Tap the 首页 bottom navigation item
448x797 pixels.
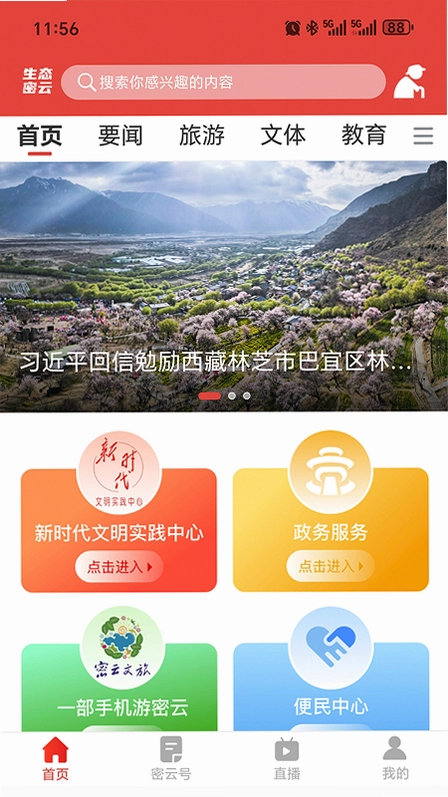pos(55,758)
